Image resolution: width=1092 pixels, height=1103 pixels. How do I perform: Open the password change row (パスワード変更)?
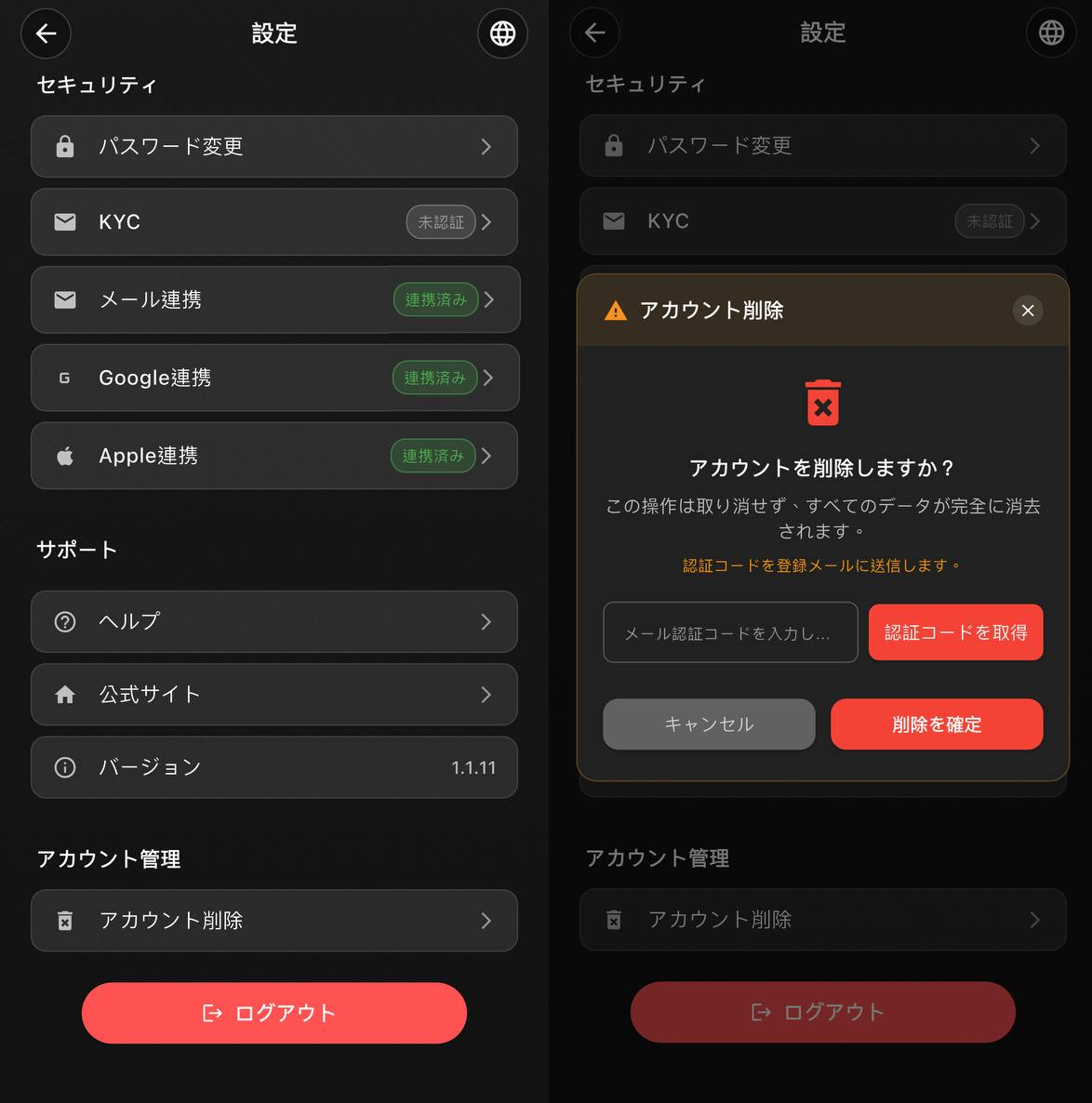coord(273,146)
